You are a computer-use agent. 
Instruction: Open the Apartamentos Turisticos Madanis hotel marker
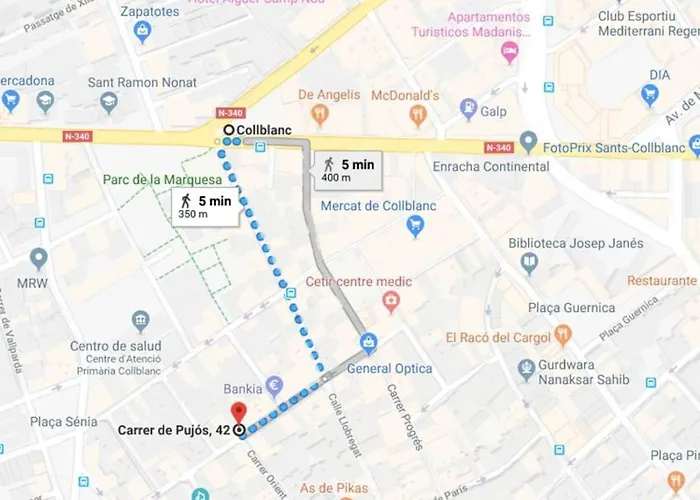click(x=510, y=51)
